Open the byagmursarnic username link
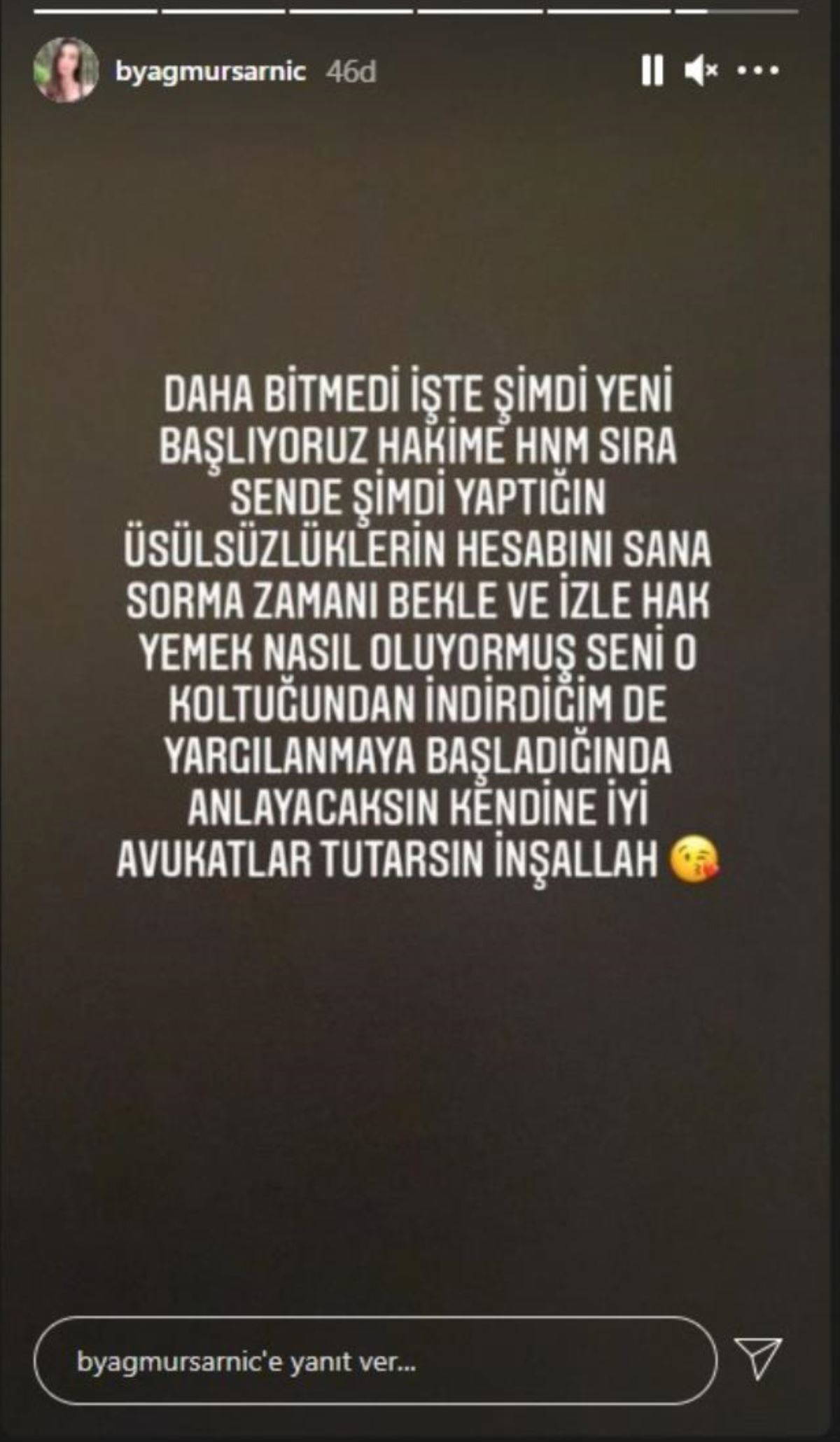This screenshot has height=1442, width=840. [x=210, y=71]
